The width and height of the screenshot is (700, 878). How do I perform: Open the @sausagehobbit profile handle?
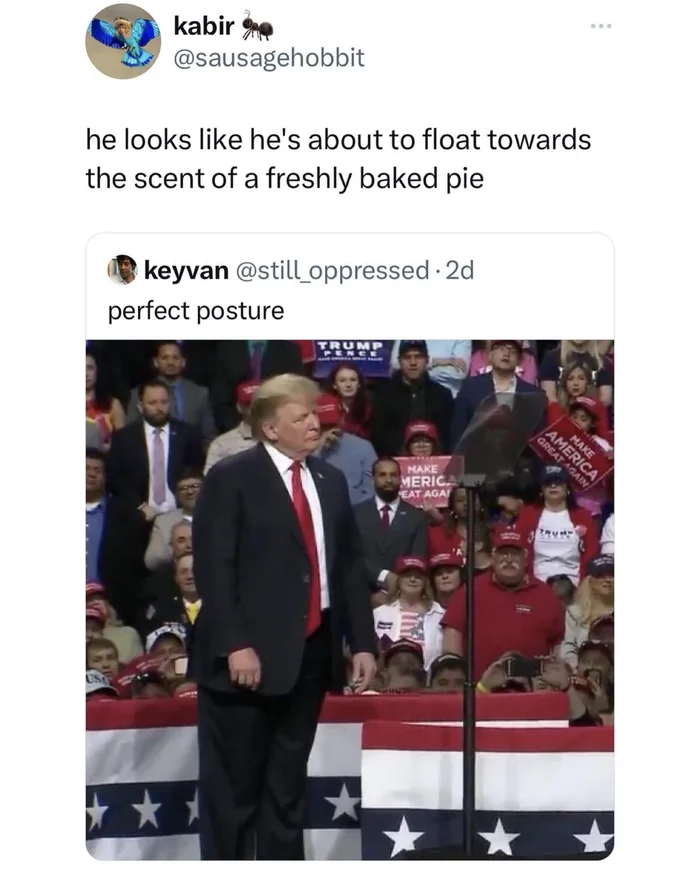tap(269, 58)
